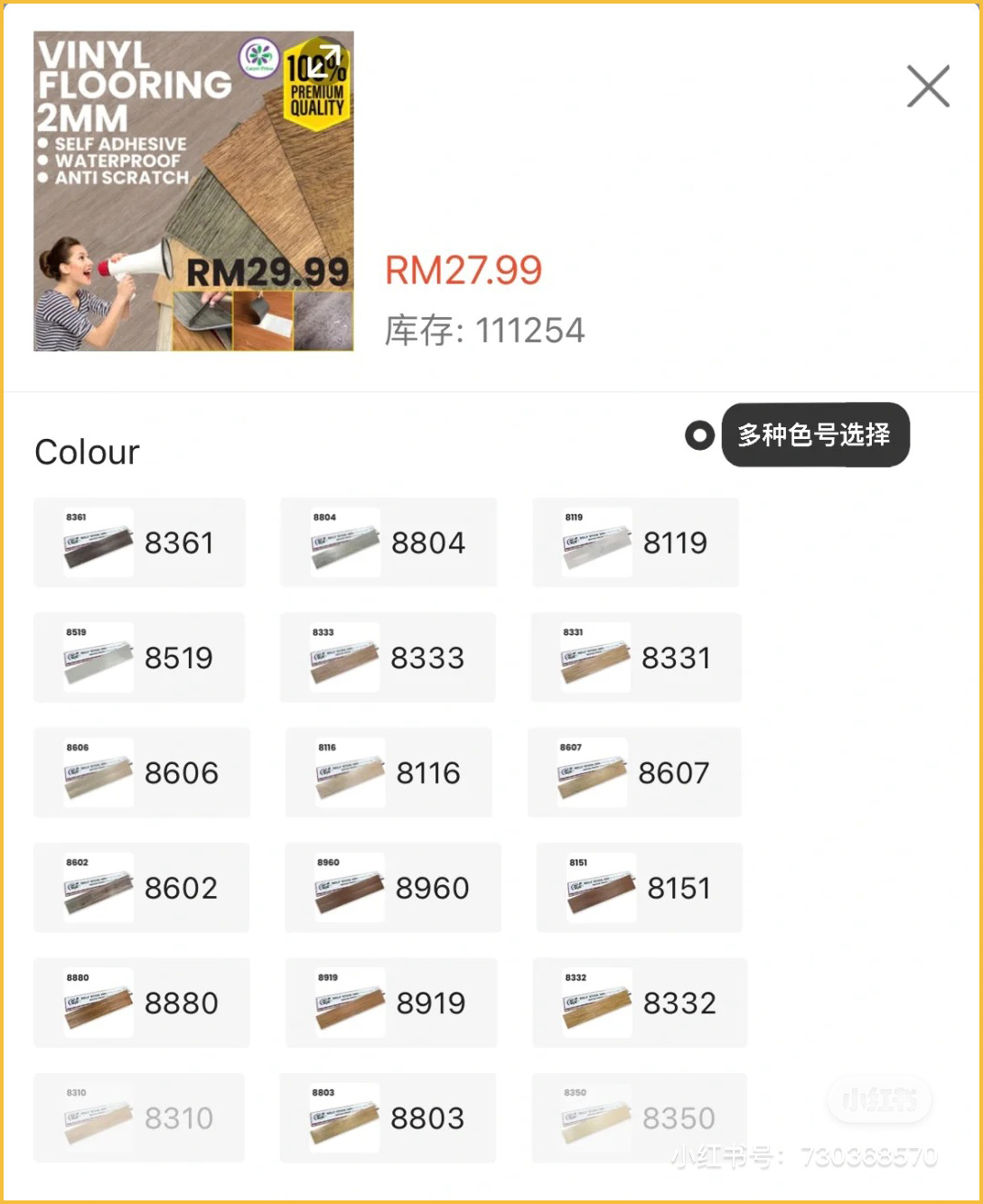Pick the 8116 colour variant

coord(389,773)
